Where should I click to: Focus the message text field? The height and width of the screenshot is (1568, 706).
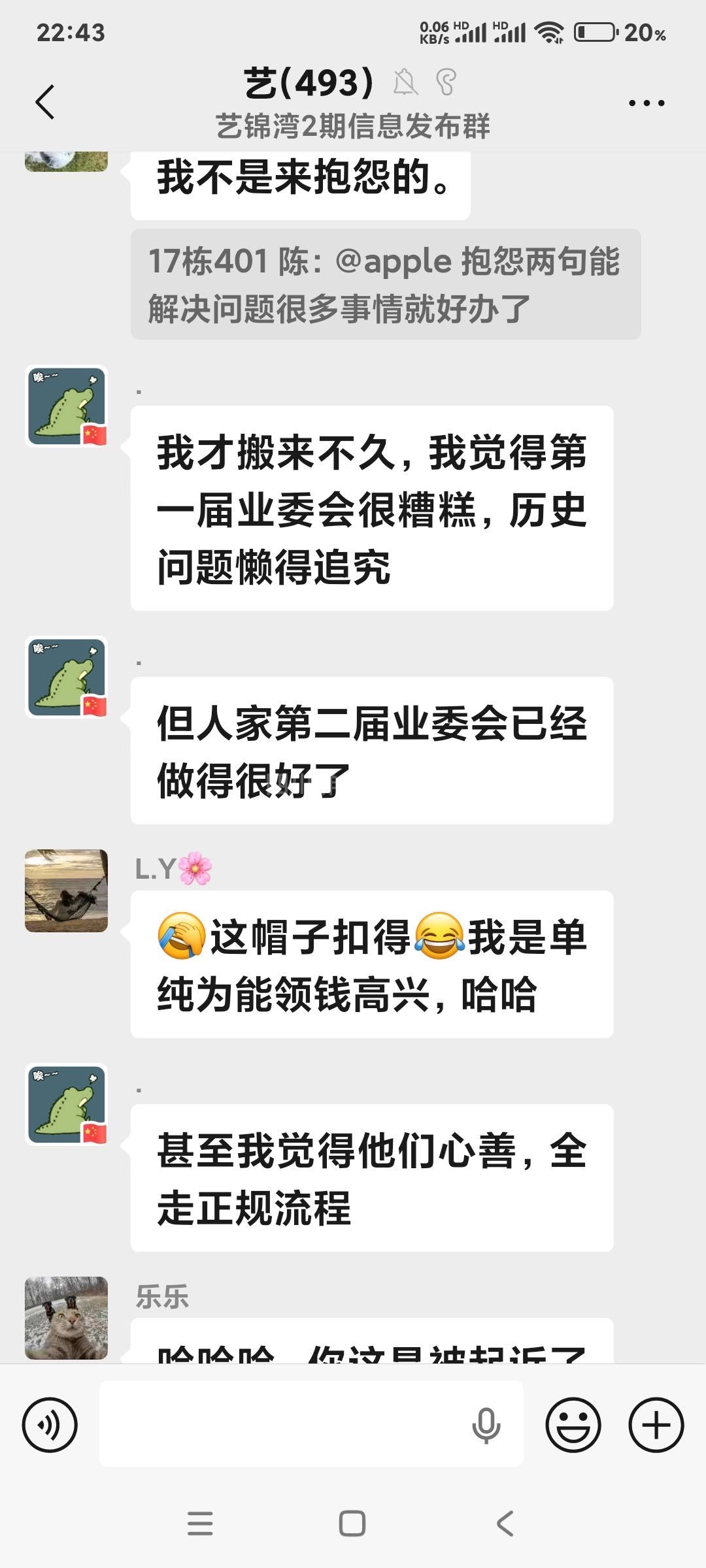(x=281, y=1425)
